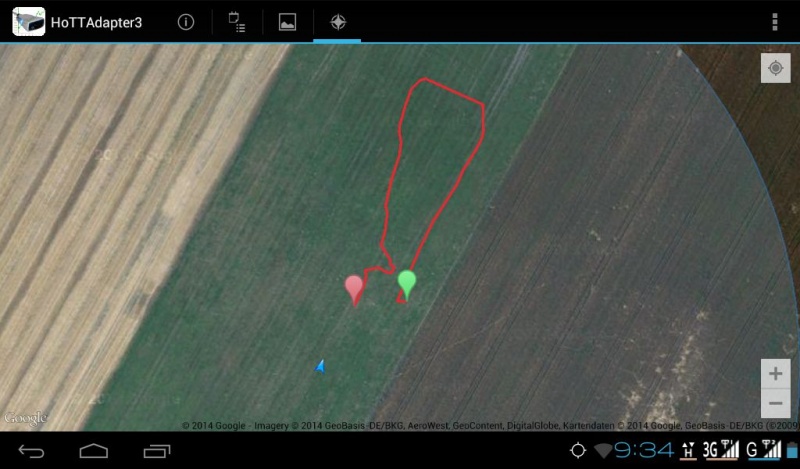Go back using system back button
Viewport: 800px width, 469px height.
pyautogui.click(x=31, y=451)
